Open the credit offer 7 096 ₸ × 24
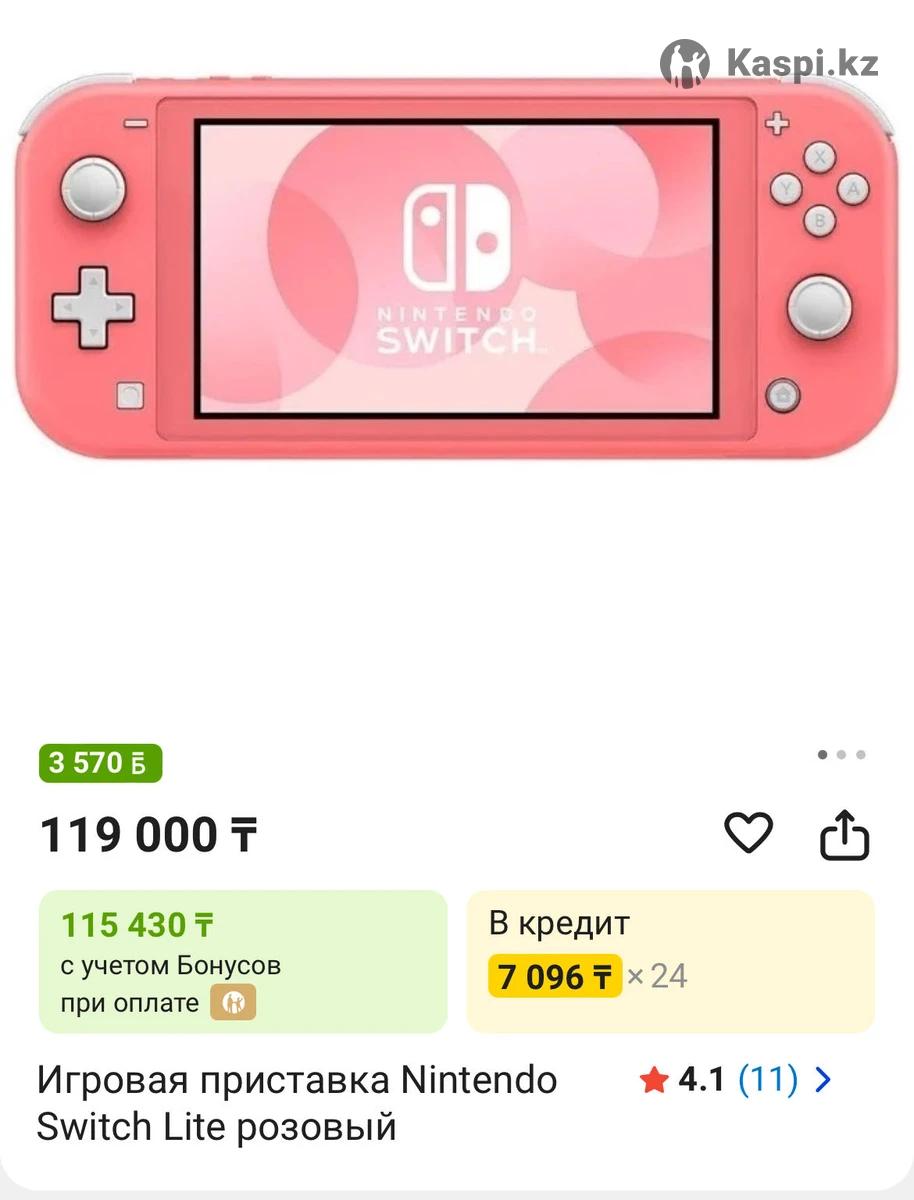 click(670, 961)
